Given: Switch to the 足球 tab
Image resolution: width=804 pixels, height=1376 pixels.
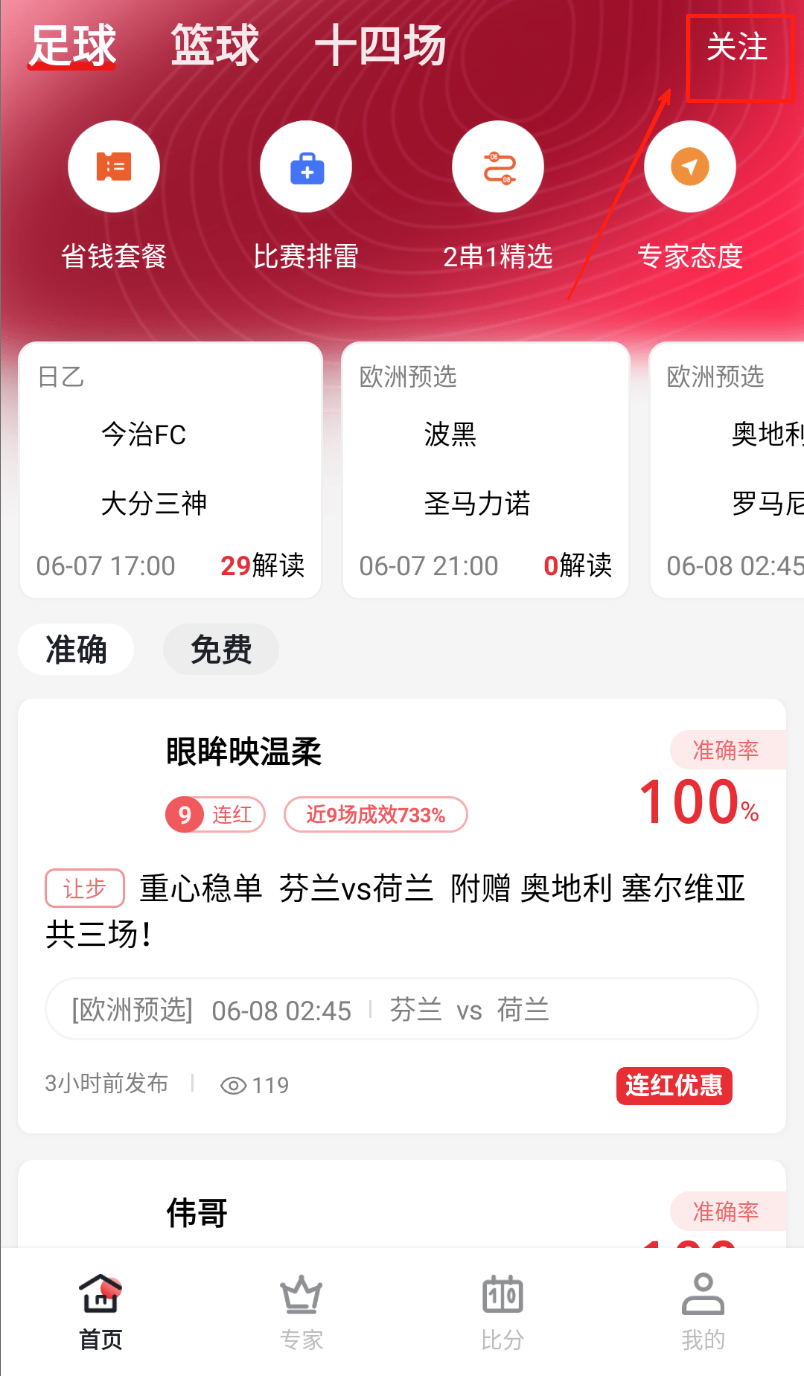Looking at the screenshot, I should (x=72, y=46).
